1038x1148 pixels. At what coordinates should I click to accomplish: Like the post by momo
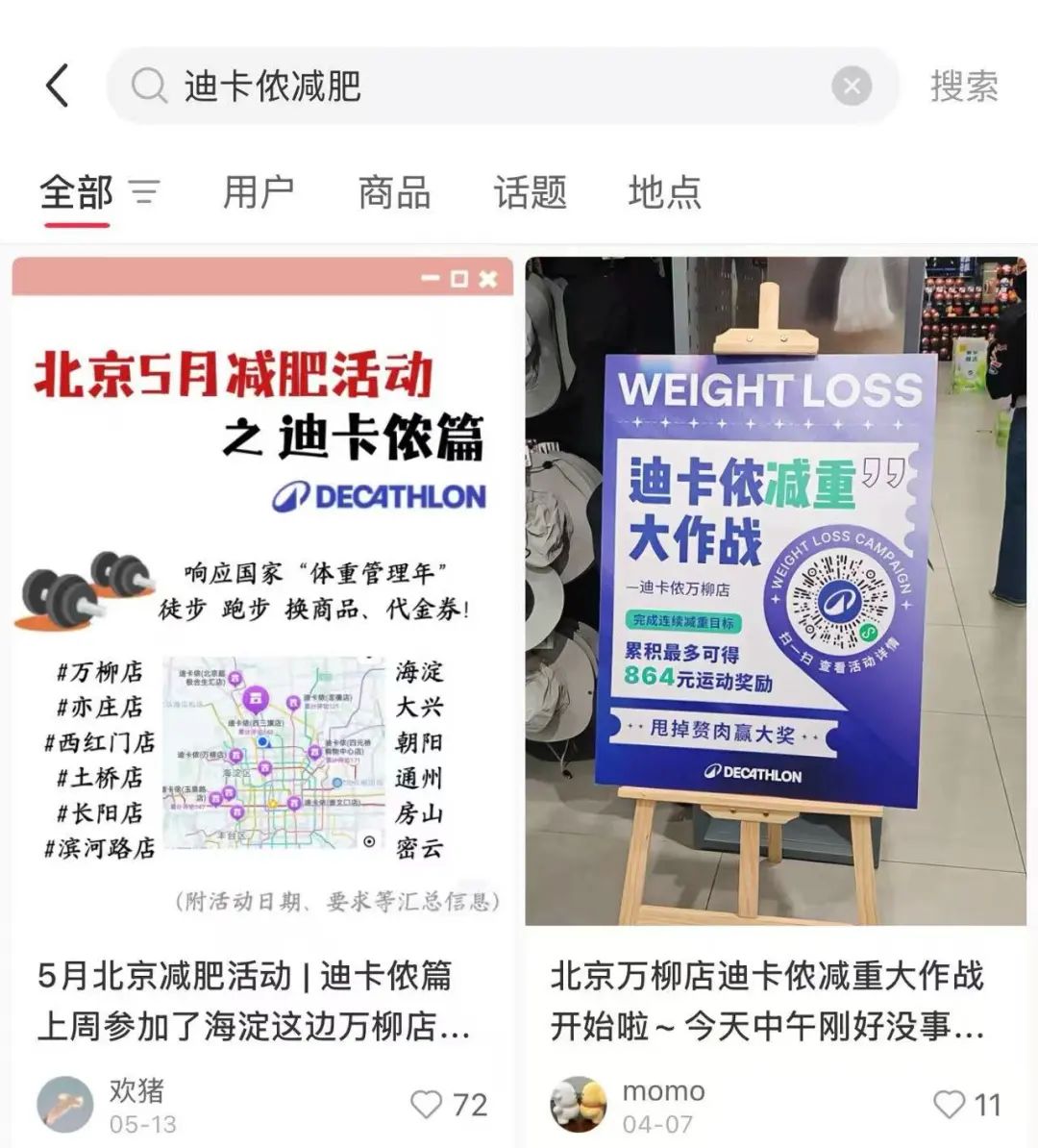pyautogui.click(x=950, y=1104)
